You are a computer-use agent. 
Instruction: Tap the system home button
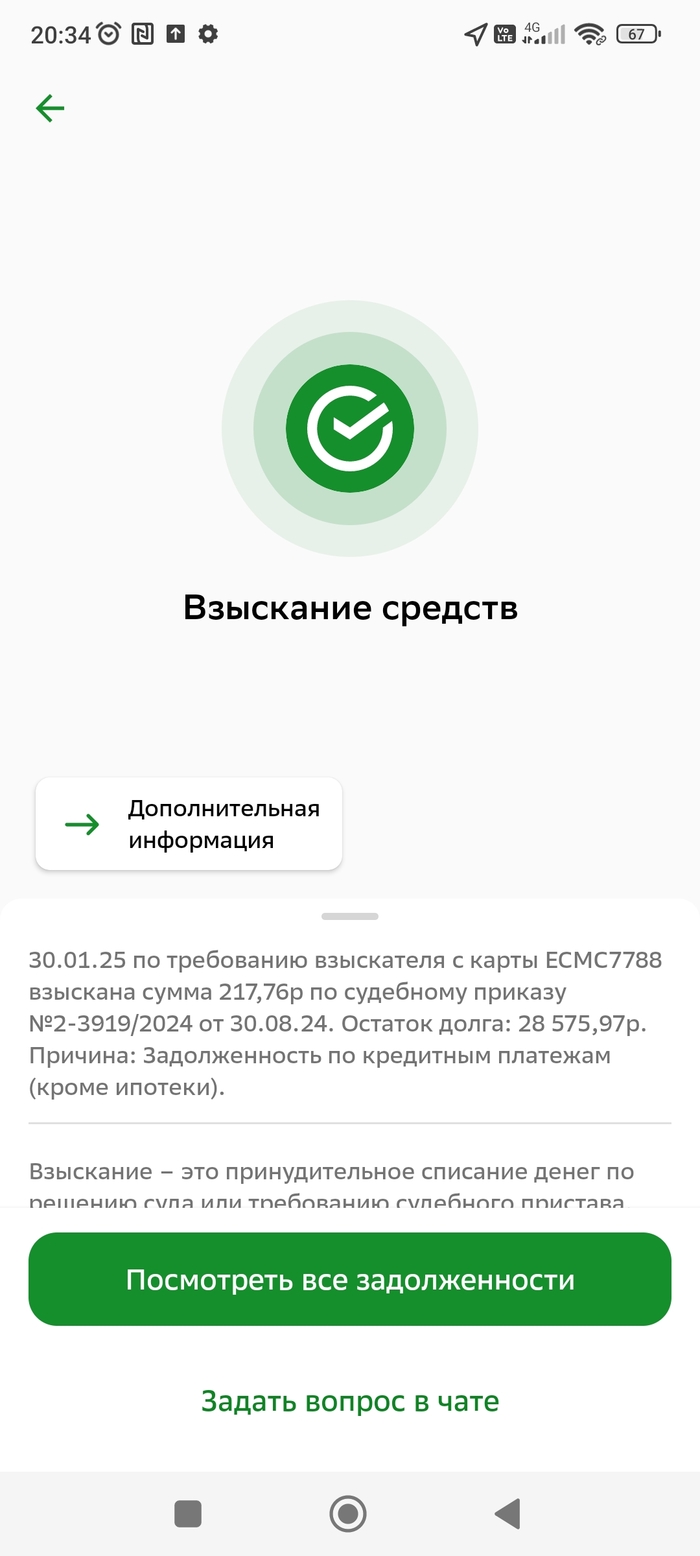[348, 1514]
